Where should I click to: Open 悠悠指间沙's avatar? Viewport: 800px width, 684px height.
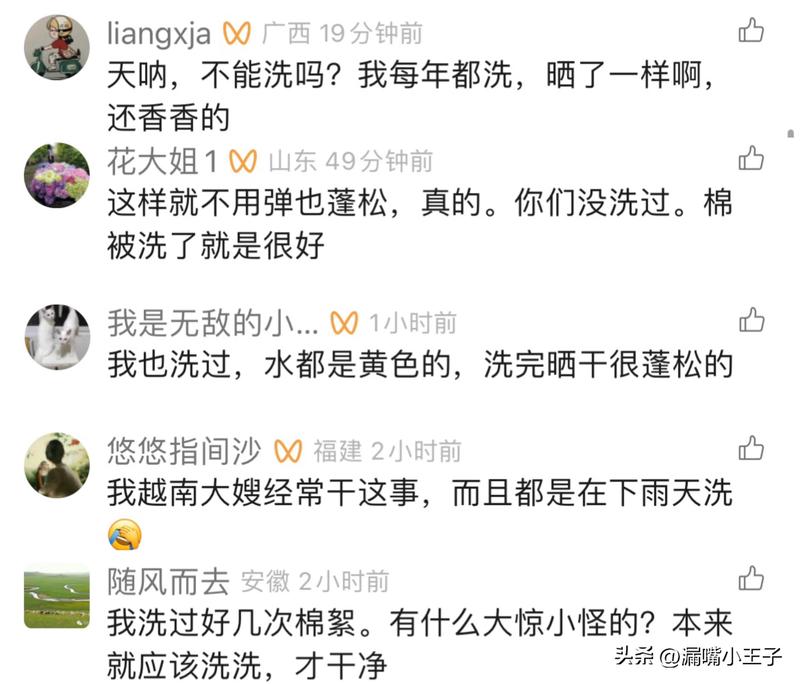57,465
